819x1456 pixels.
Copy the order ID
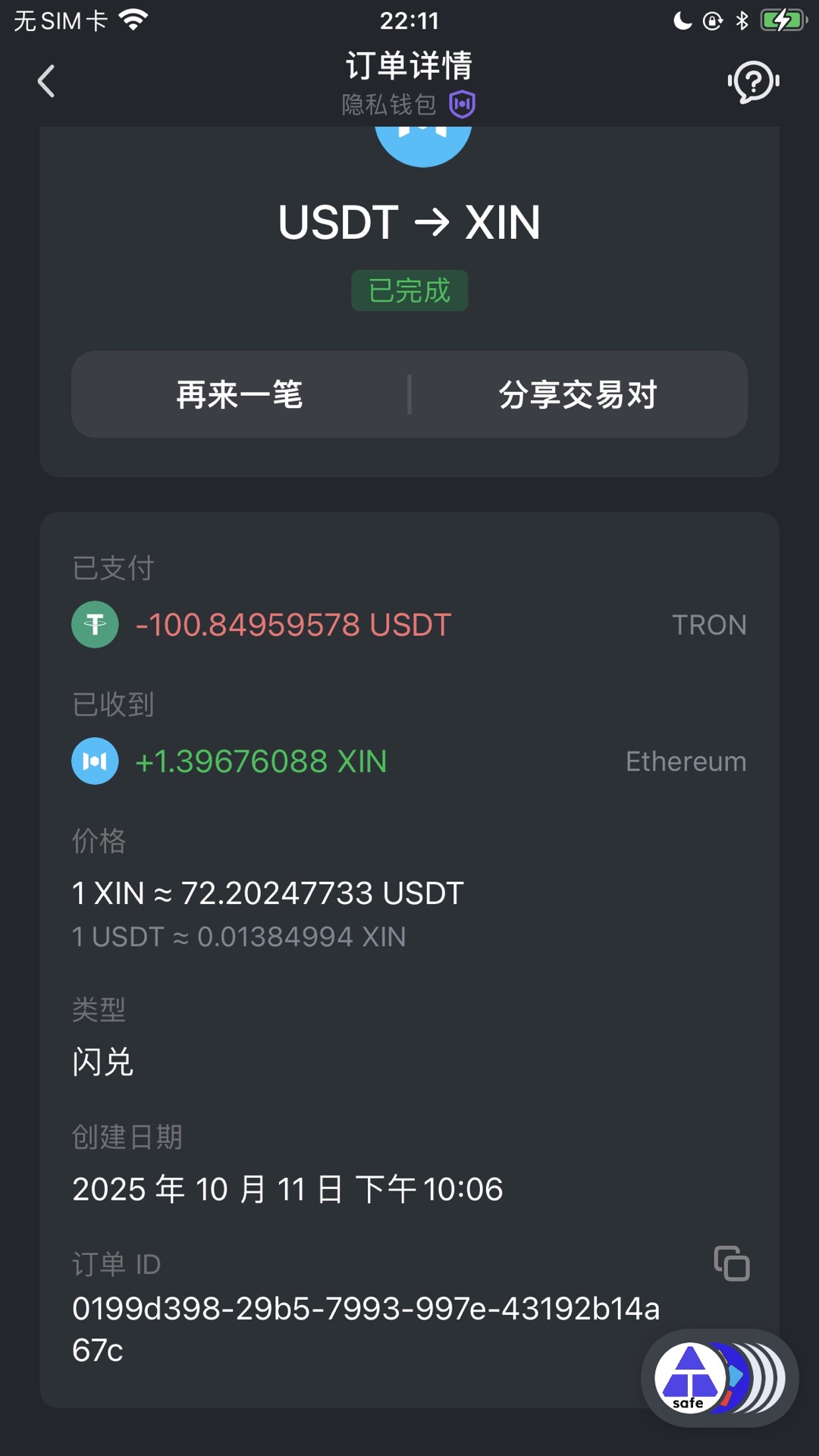(x=732, y=1263)
